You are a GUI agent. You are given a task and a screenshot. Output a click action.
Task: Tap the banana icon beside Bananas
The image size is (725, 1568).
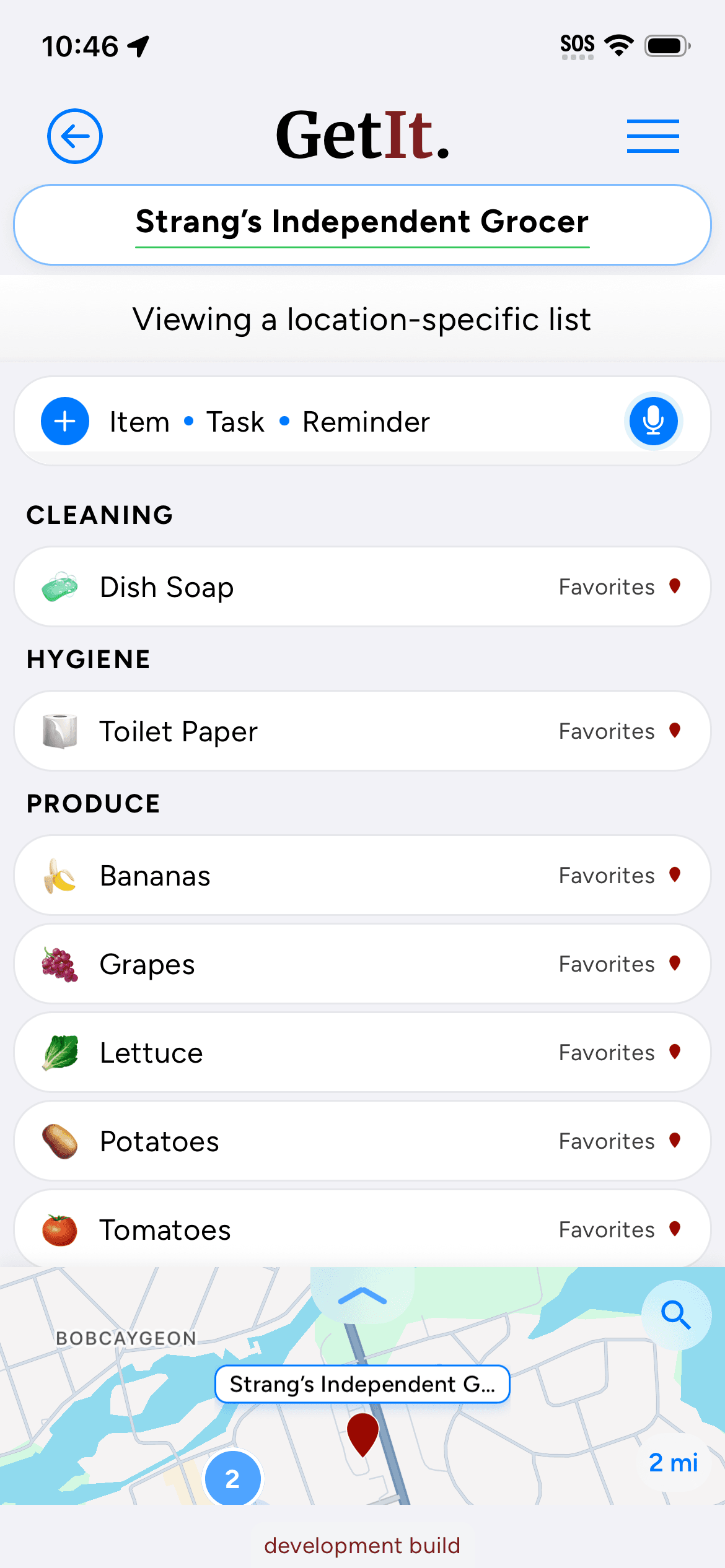tap(60, 875)
